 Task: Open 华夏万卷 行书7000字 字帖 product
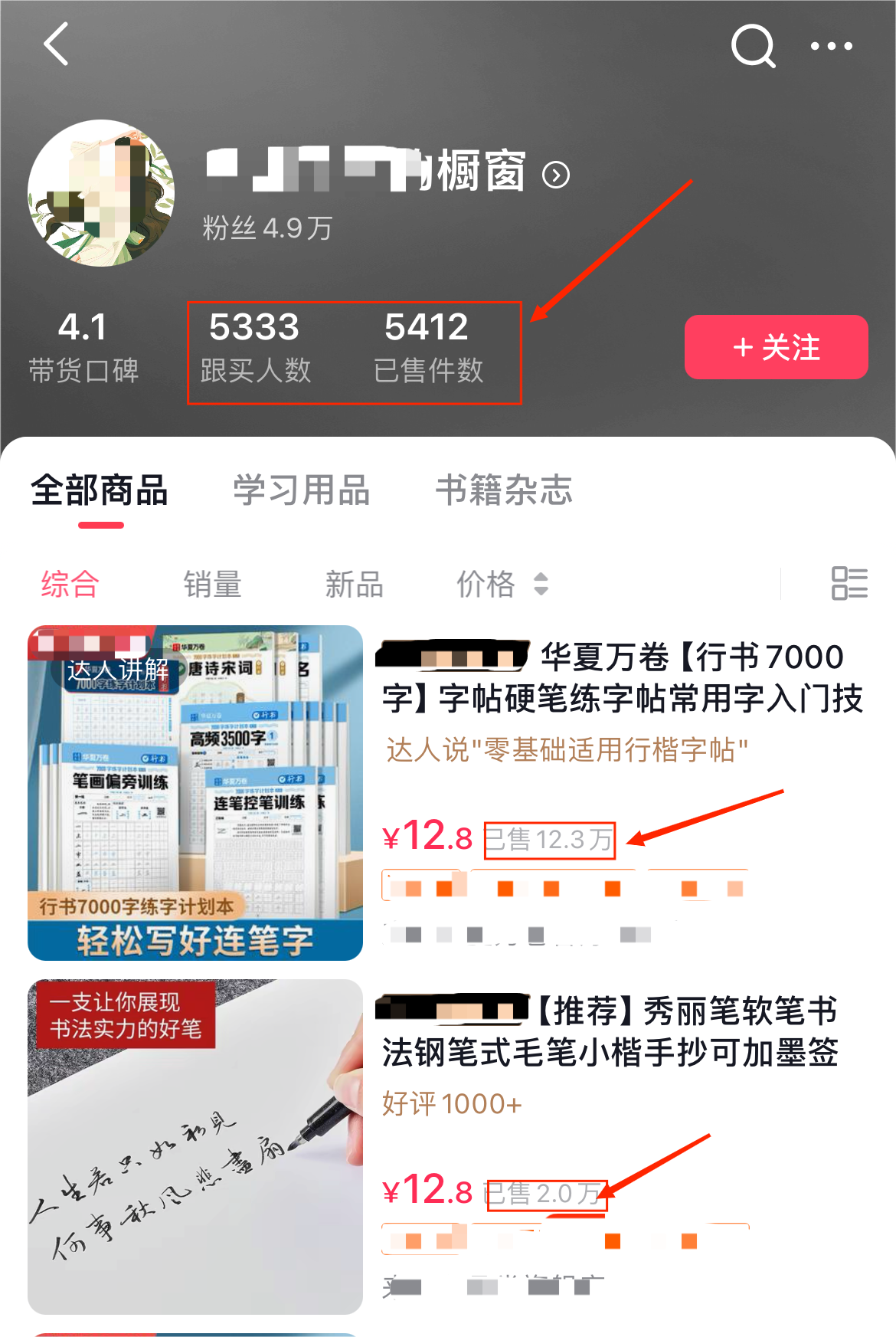(x=622, y=678)
